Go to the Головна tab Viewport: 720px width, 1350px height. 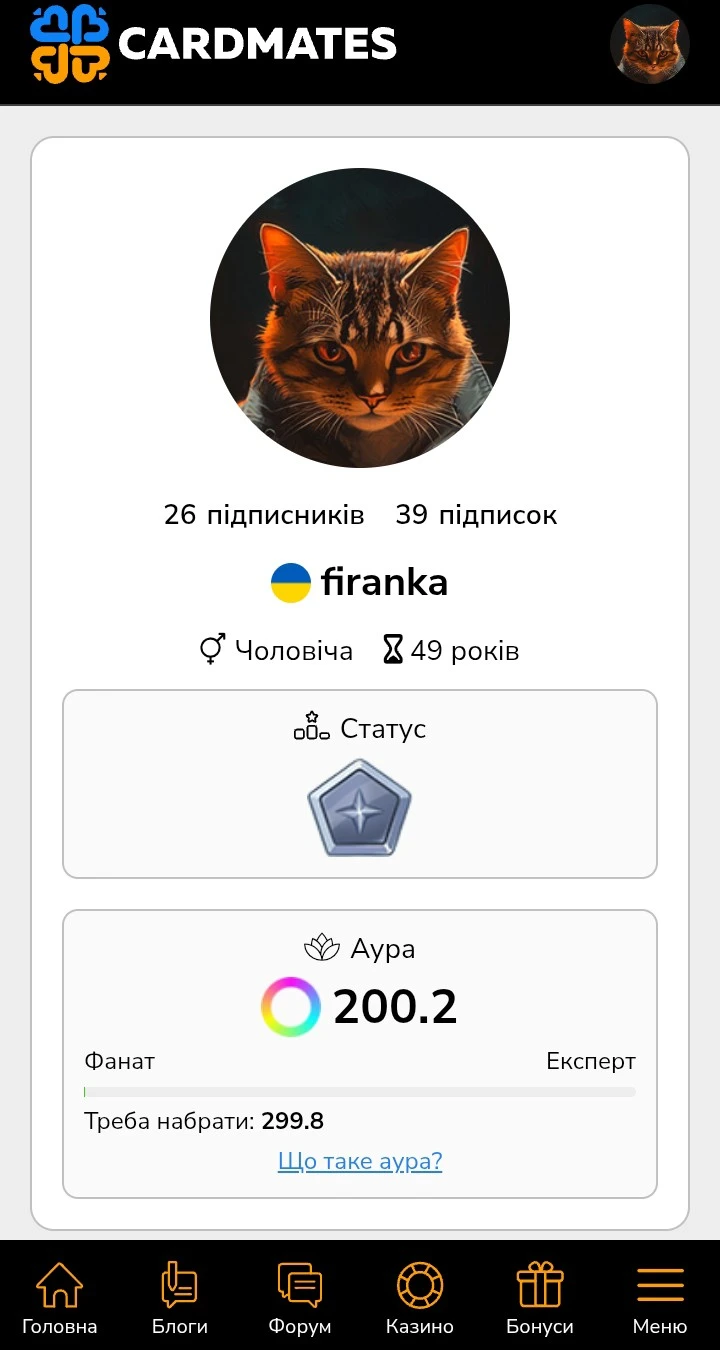point(60,1297)
